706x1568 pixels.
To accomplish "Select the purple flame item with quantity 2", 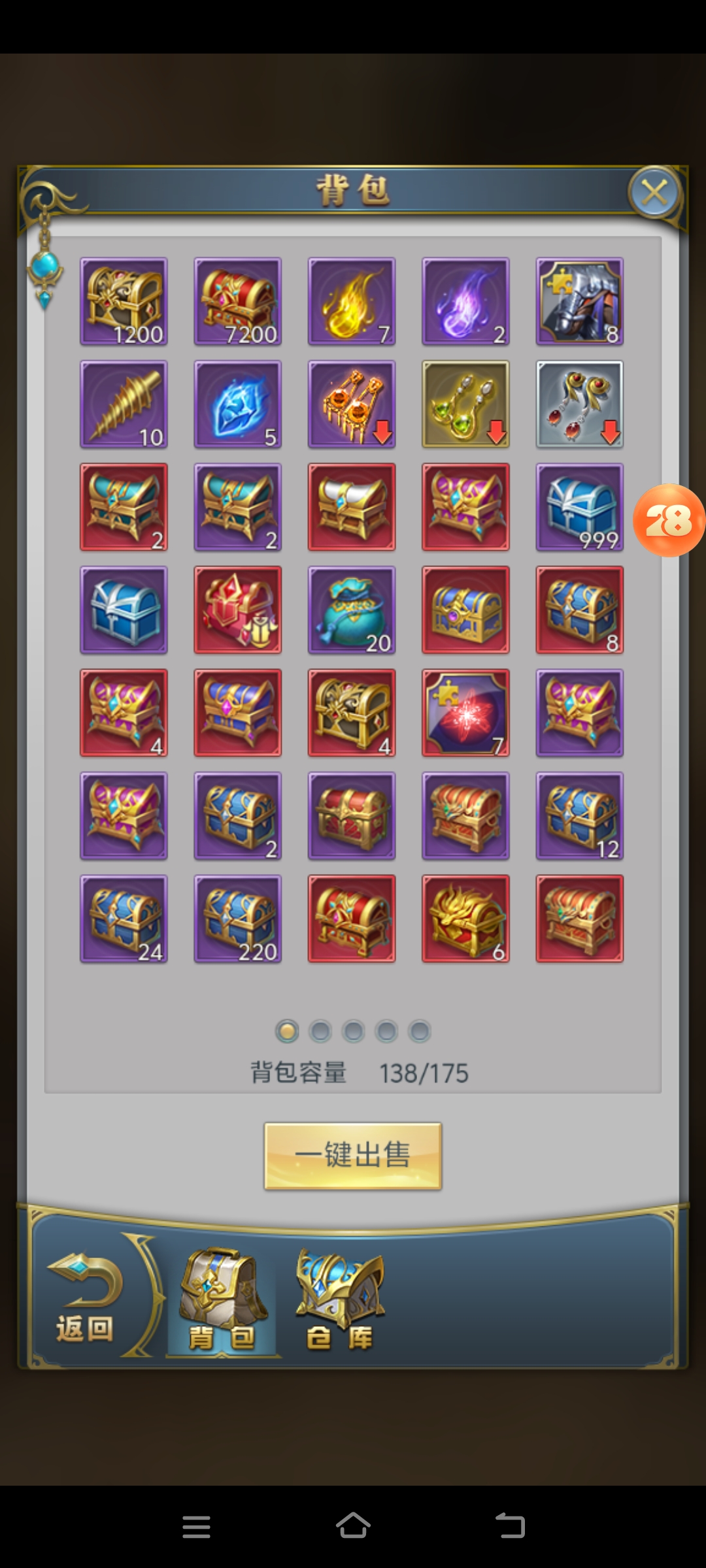I will coord(465,301).
